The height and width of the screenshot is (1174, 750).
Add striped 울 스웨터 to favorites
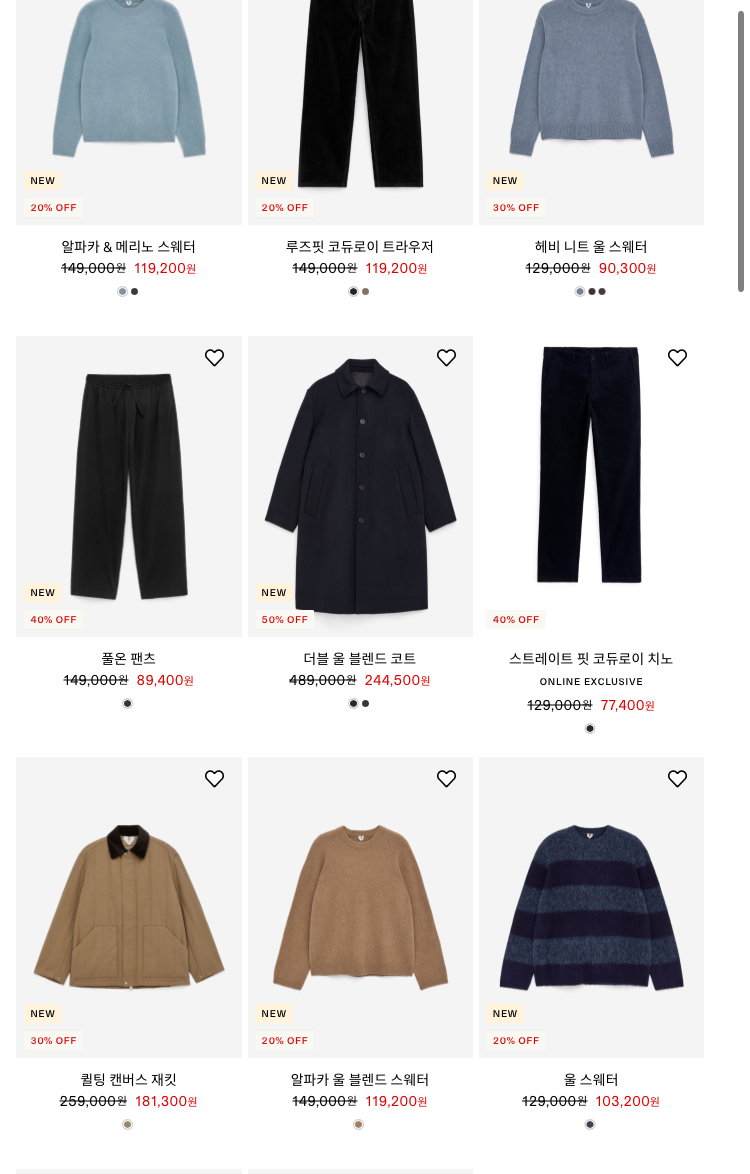[x=677, y=779]
